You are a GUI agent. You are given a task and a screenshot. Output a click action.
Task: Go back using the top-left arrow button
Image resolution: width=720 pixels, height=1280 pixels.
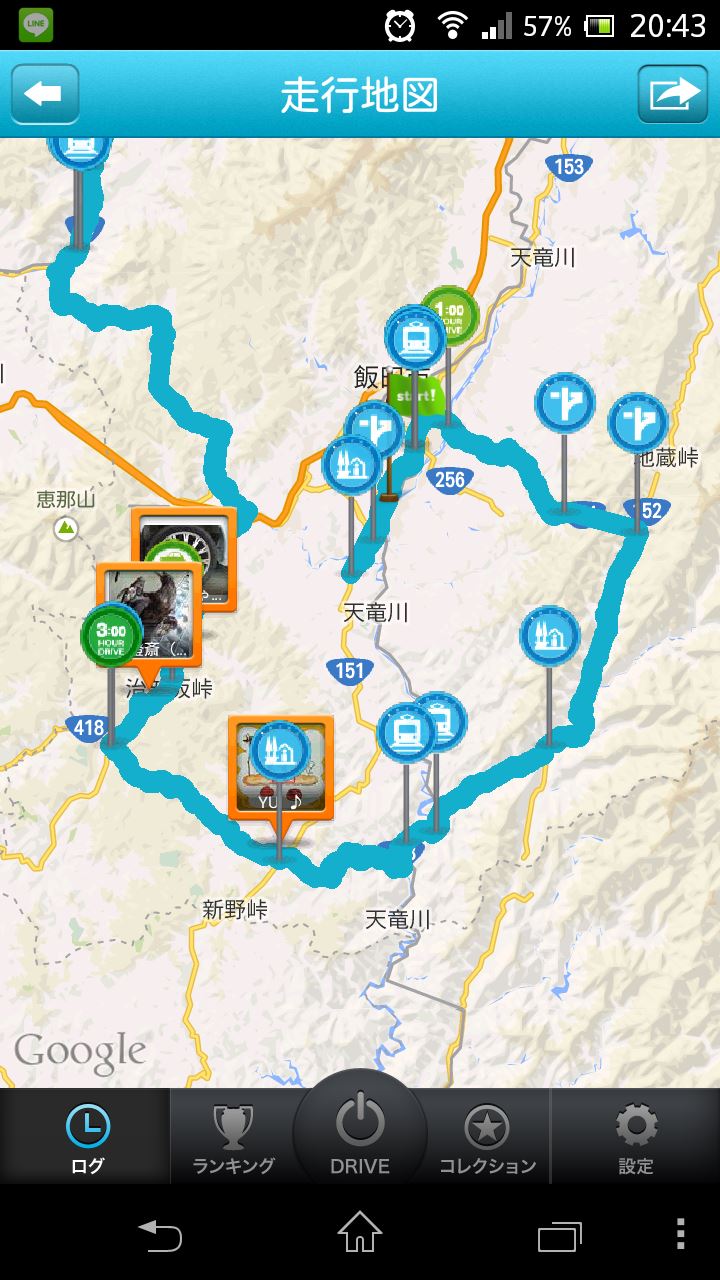click(x=45, y=95)
